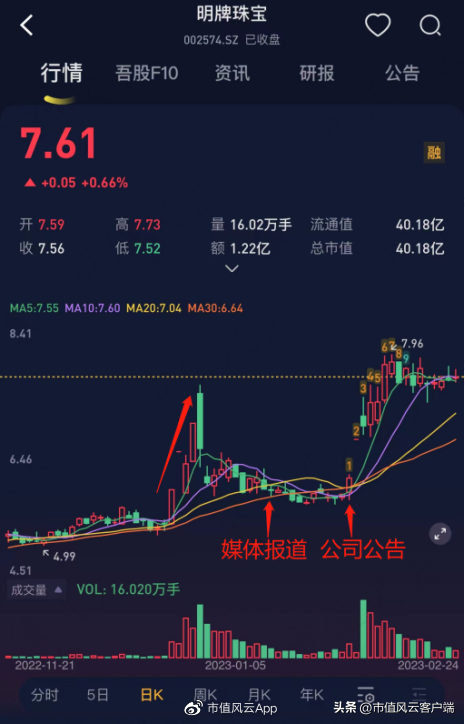
Task: Switch chart to 5日 view
Action: click(x=98, y=695)
